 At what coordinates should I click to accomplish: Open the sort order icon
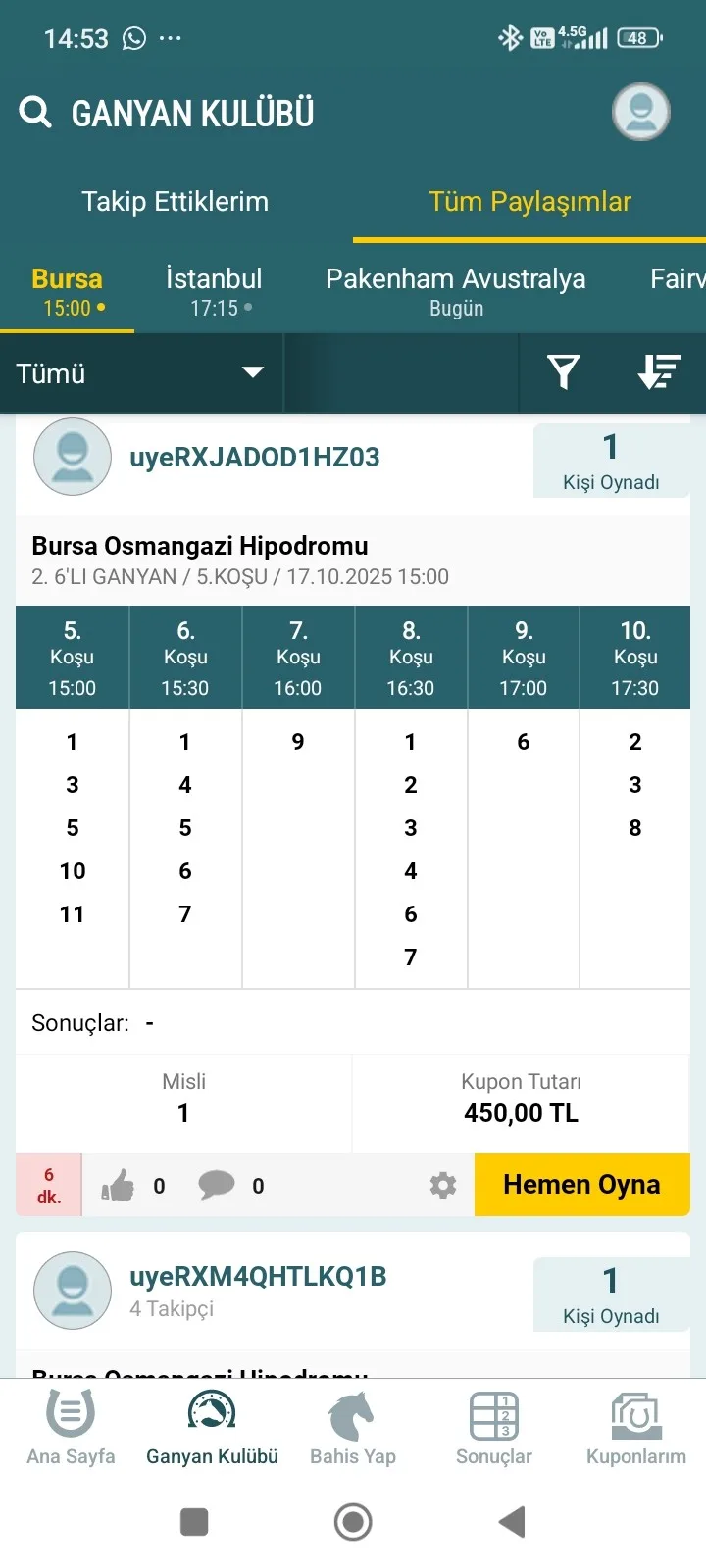point(658,372)
